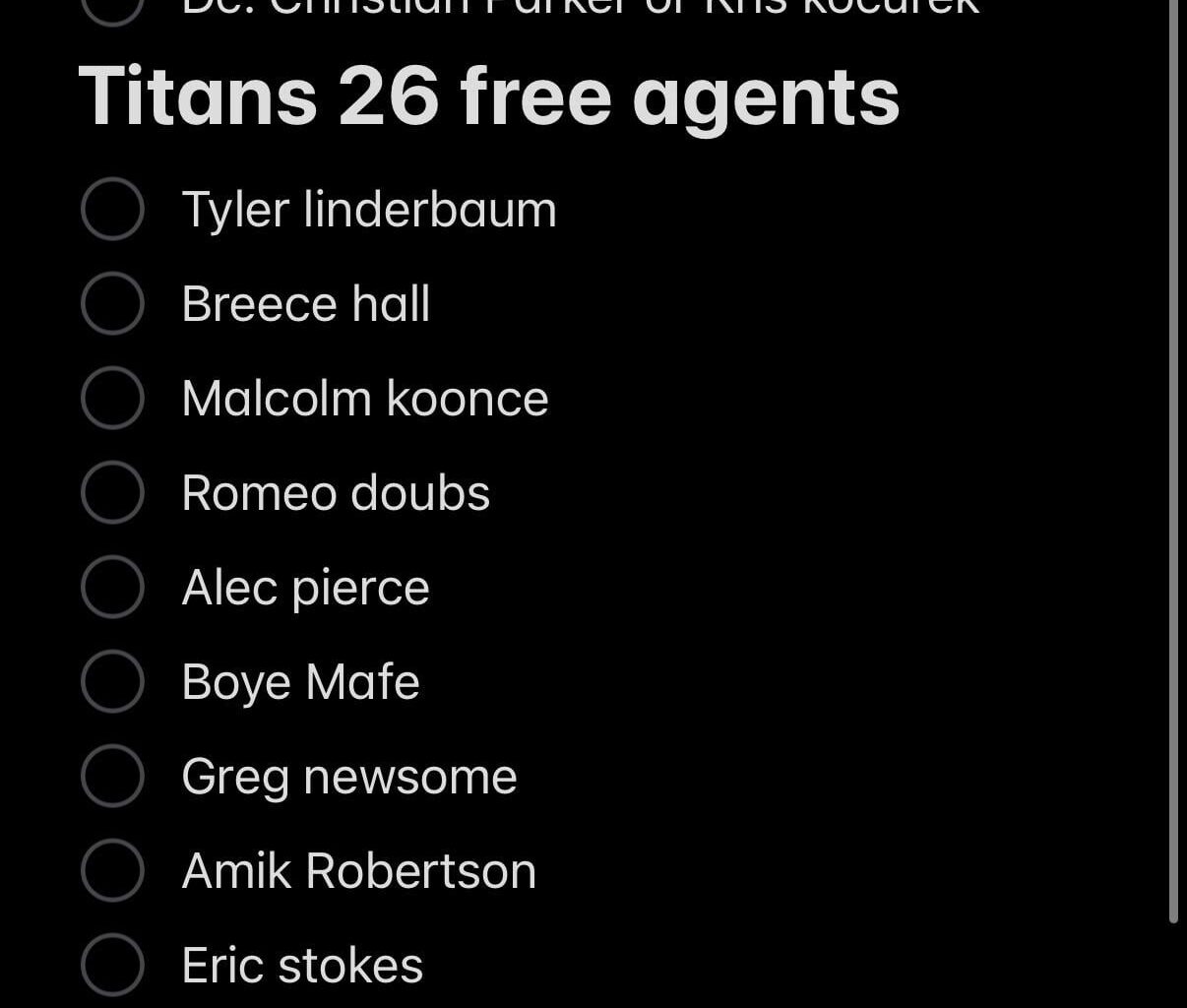Check the Greg newsome entry
Viewport: 1187px width, 1008px height.
coord(112,776)
